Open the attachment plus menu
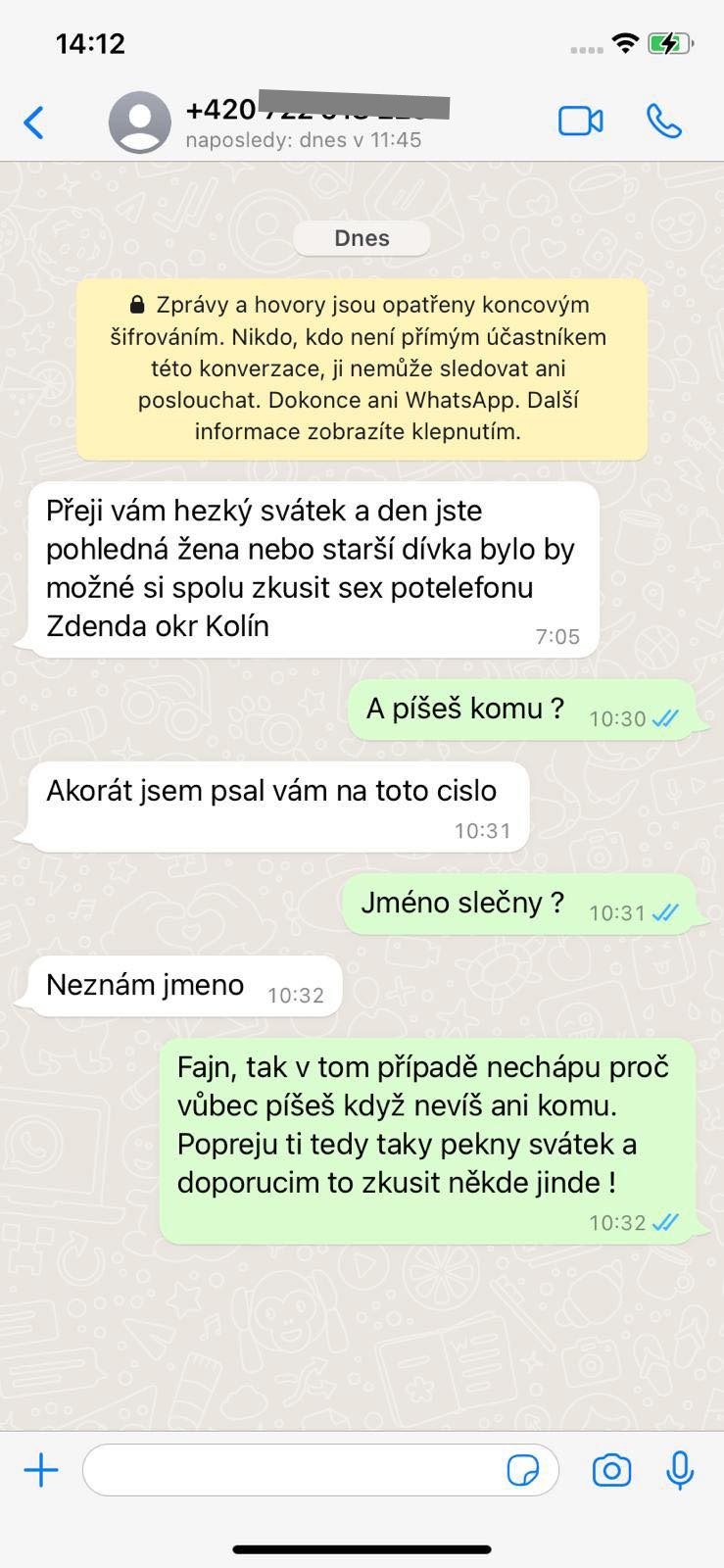This screenshot has height=1568, width=724. tap(41, 1470)
